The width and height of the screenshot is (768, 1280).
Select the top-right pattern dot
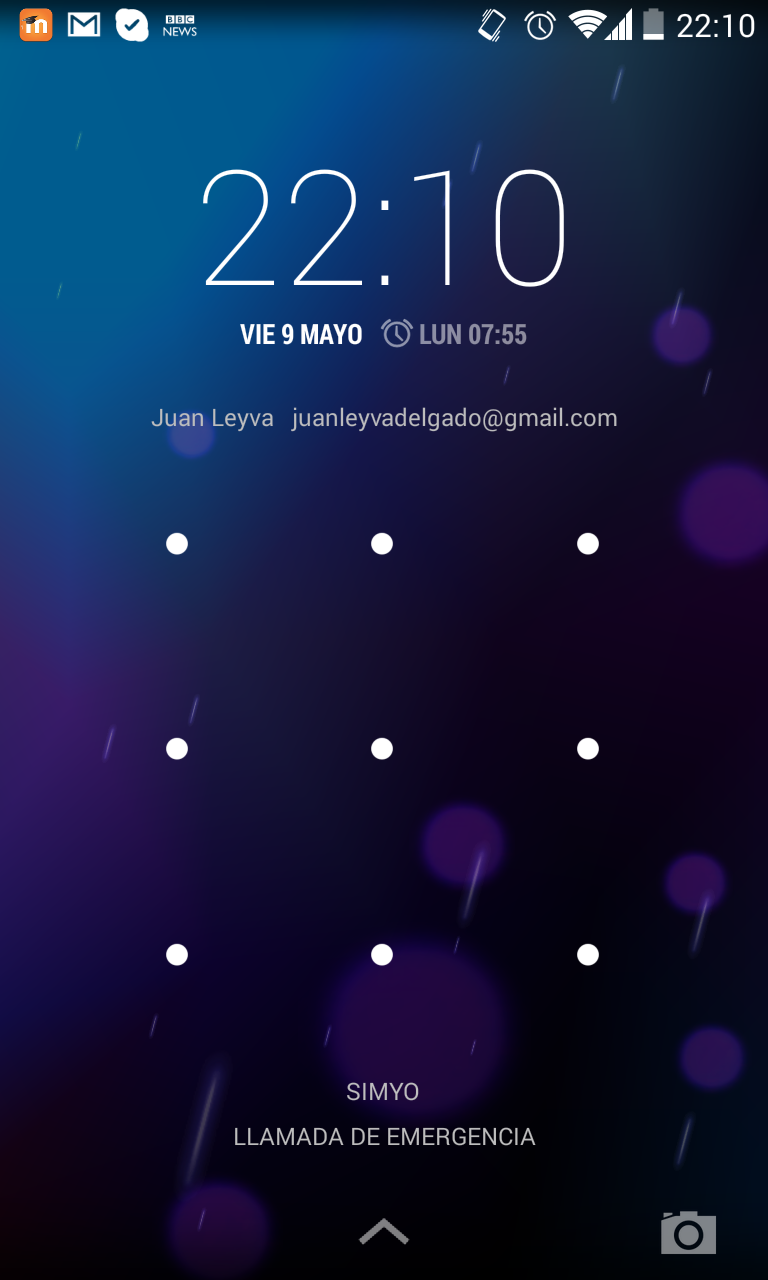[588, 543]
